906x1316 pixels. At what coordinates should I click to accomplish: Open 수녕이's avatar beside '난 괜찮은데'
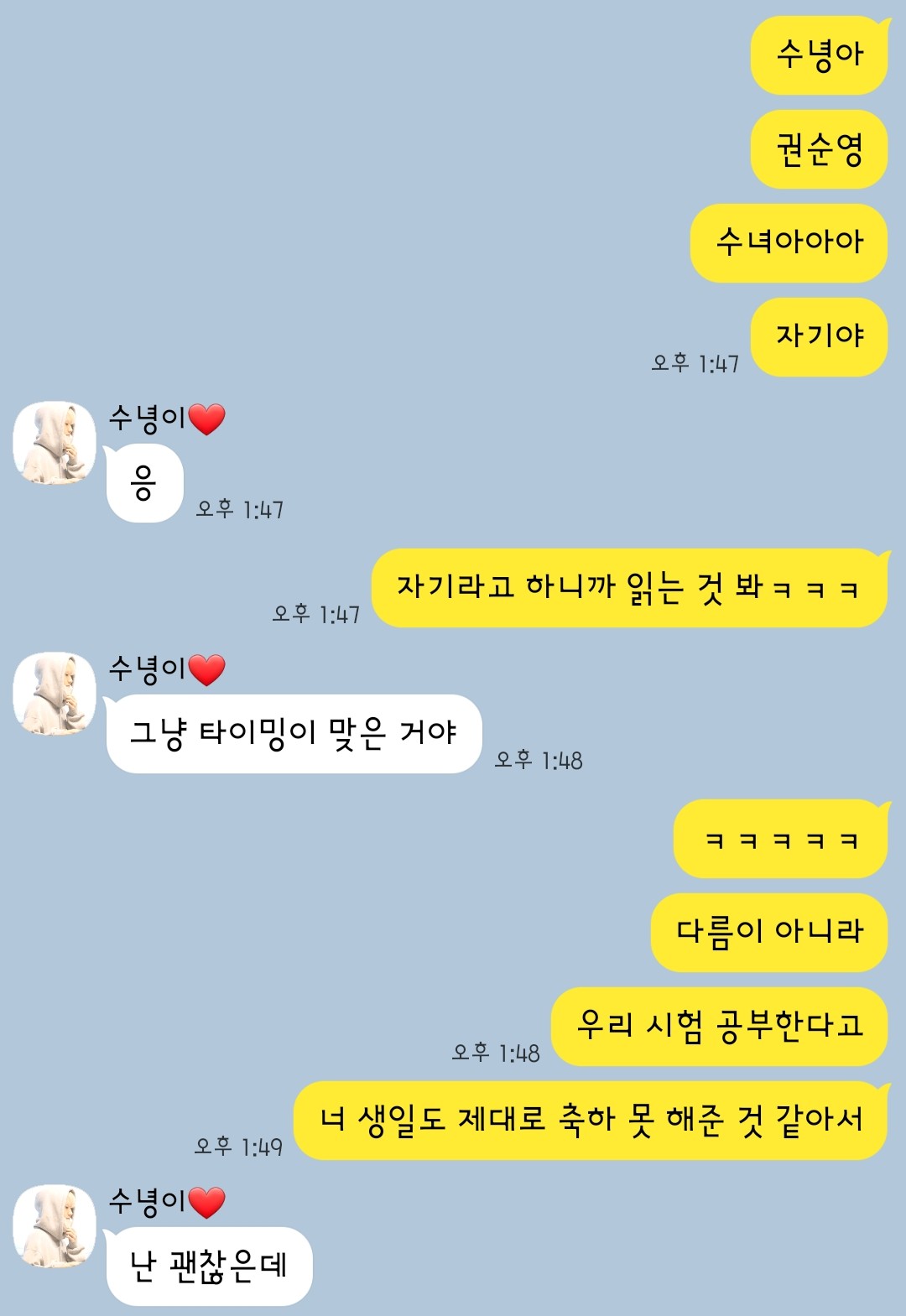pos(55,1226)
